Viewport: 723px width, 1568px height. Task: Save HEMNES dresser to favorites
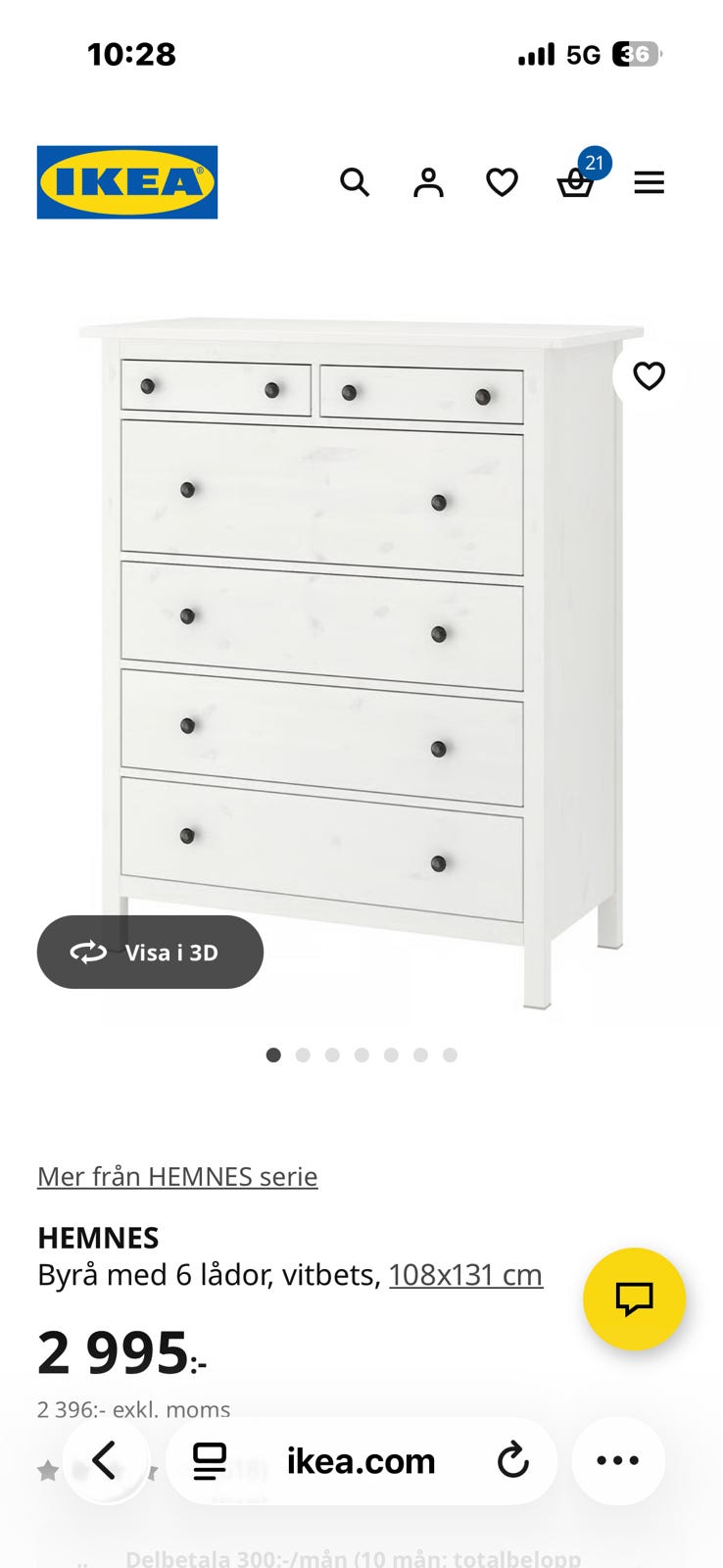point(649,375)
